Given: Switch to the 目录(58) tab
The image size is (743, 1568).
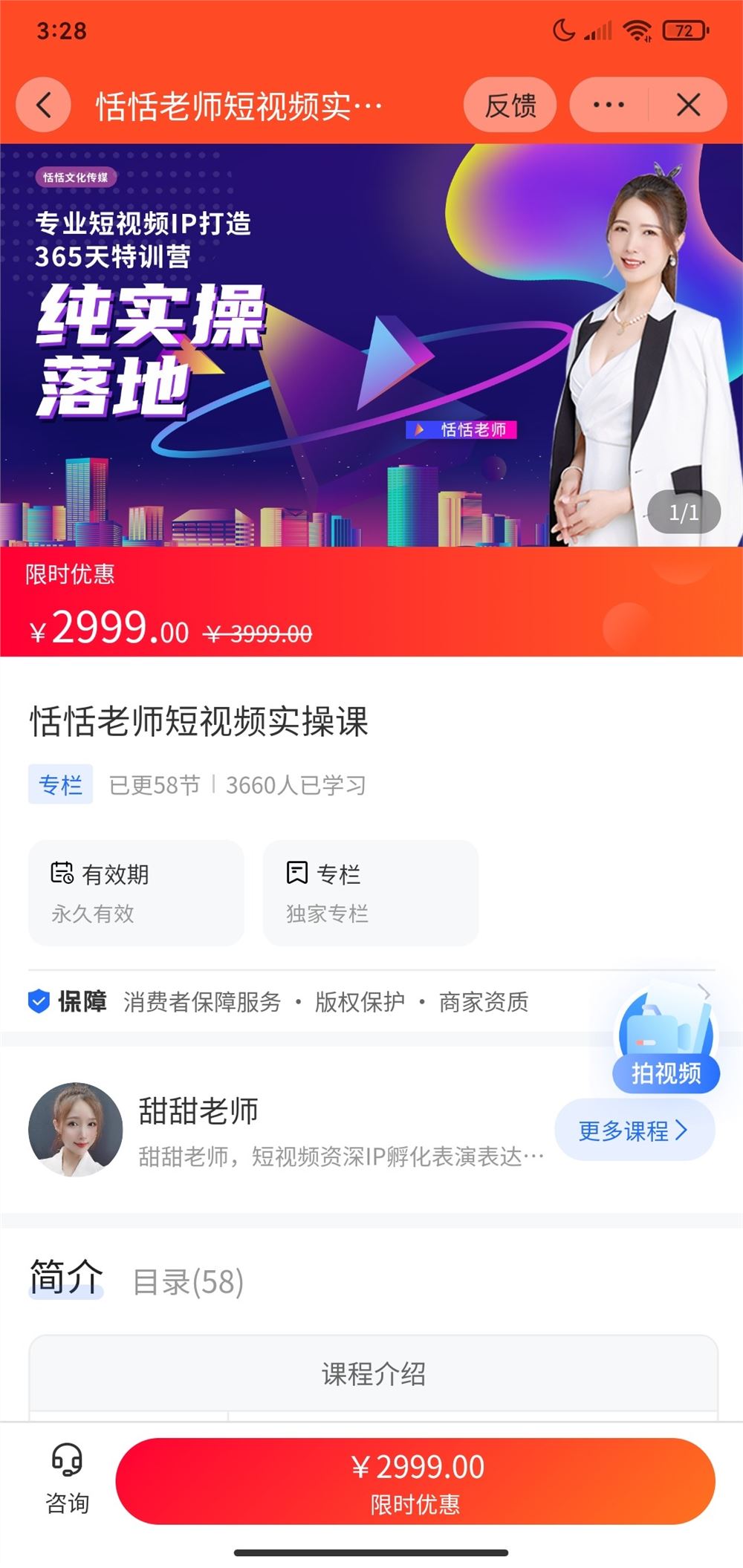Looking at the screenshot, I should point(188,1282).
